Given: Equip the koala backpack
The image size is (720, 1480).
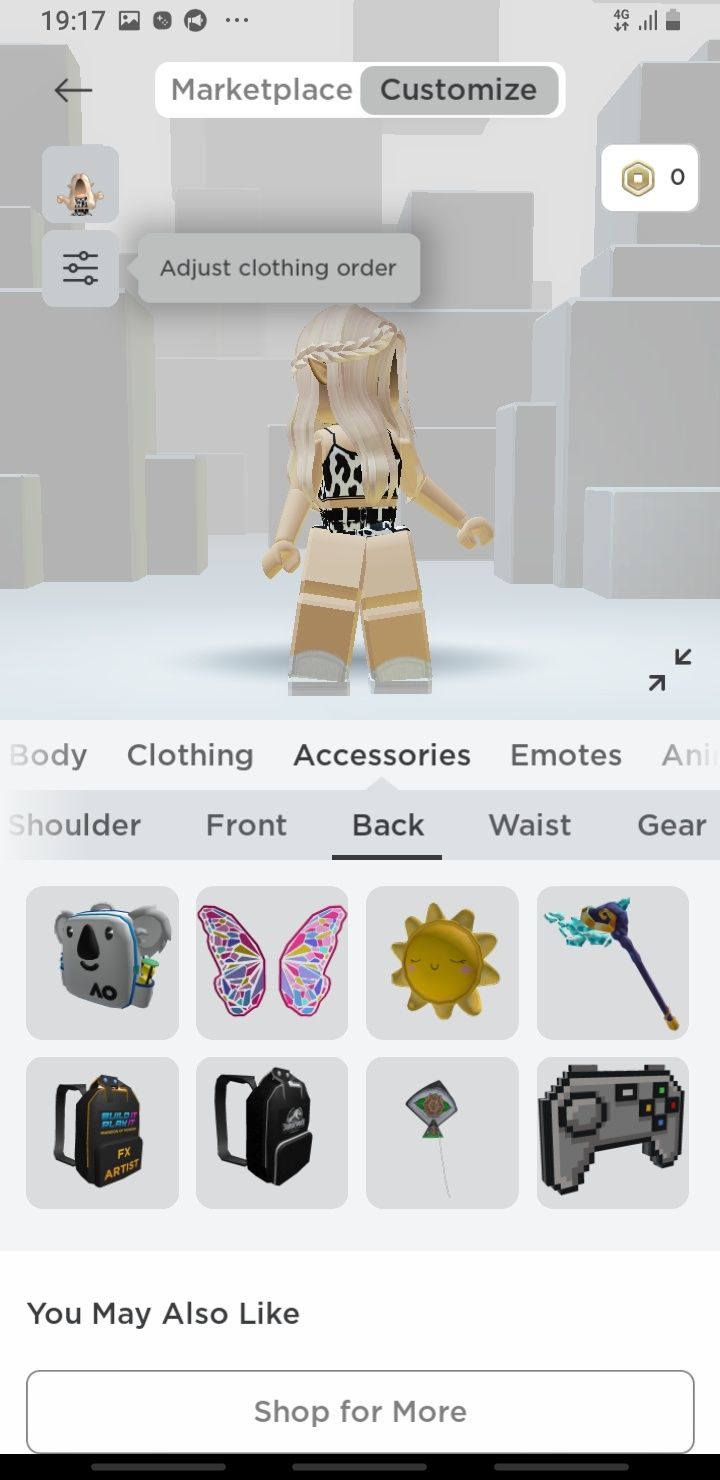Looking at the screenshot, I should pyautogui.click(x=102, y=962).
